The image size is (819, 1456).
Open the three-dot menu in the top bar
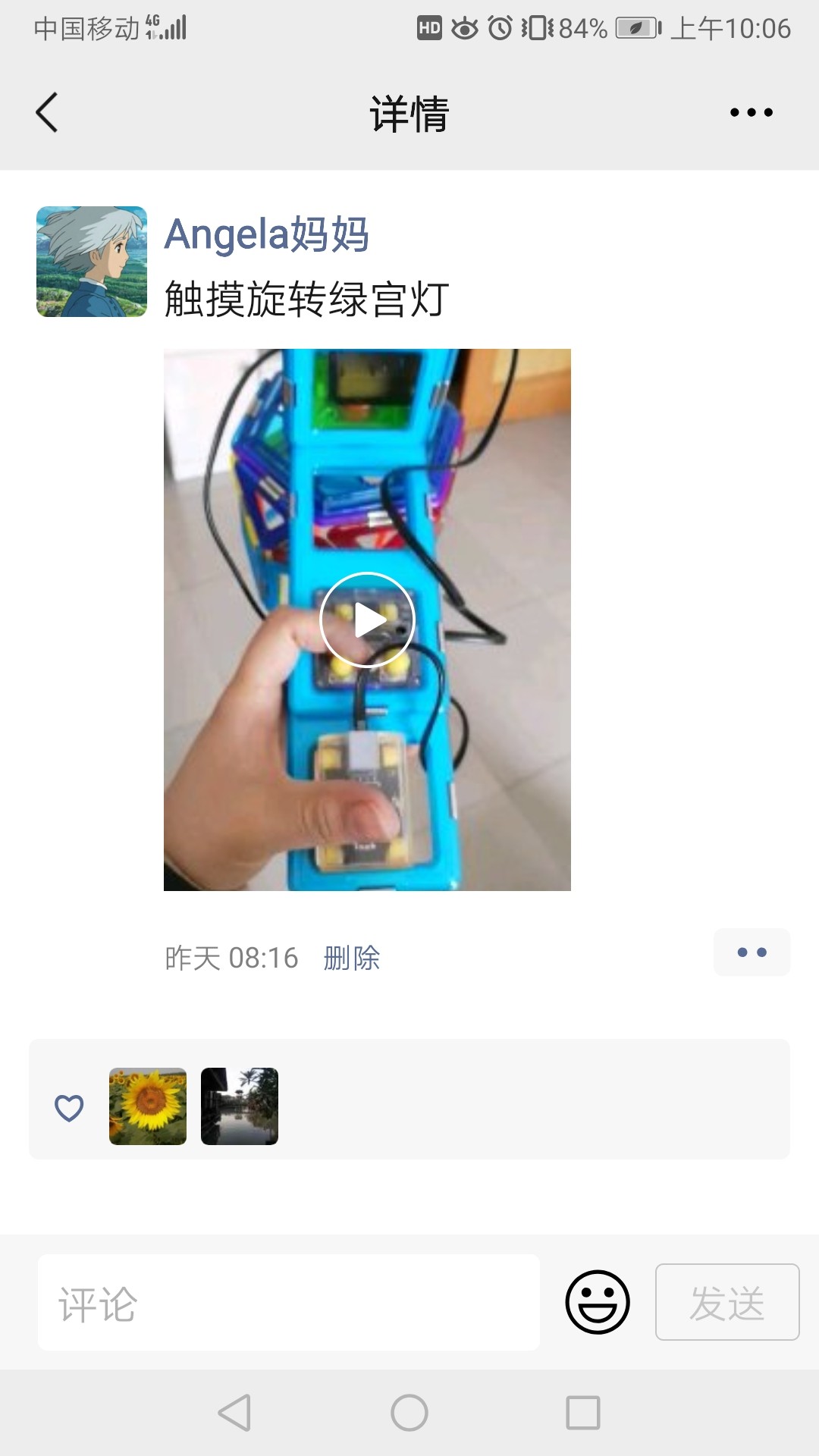tap(751, 113)
